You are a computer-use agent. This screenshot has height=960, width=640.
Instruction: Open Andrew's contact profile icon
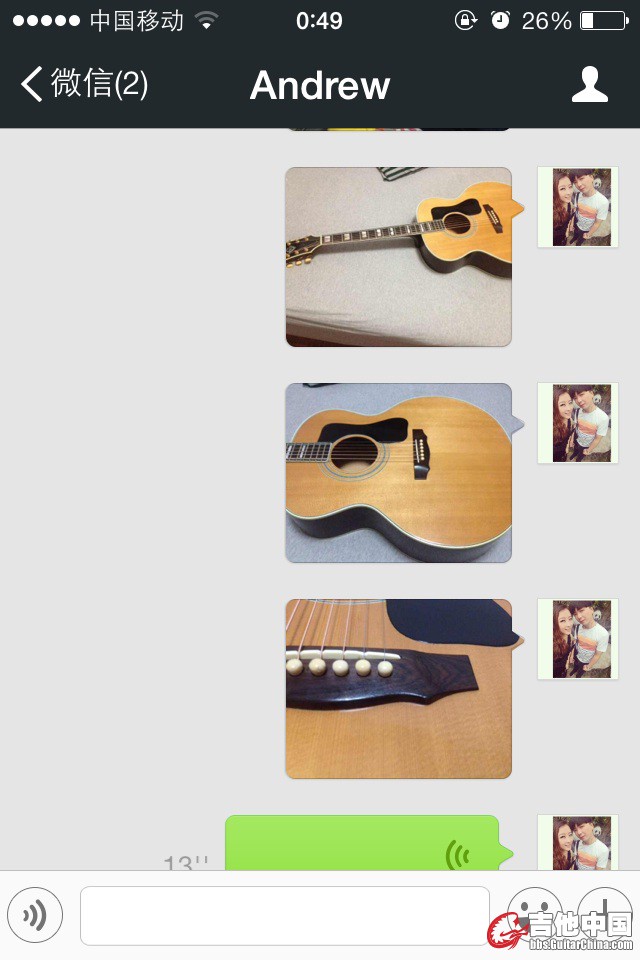click(x=590, y=84)
